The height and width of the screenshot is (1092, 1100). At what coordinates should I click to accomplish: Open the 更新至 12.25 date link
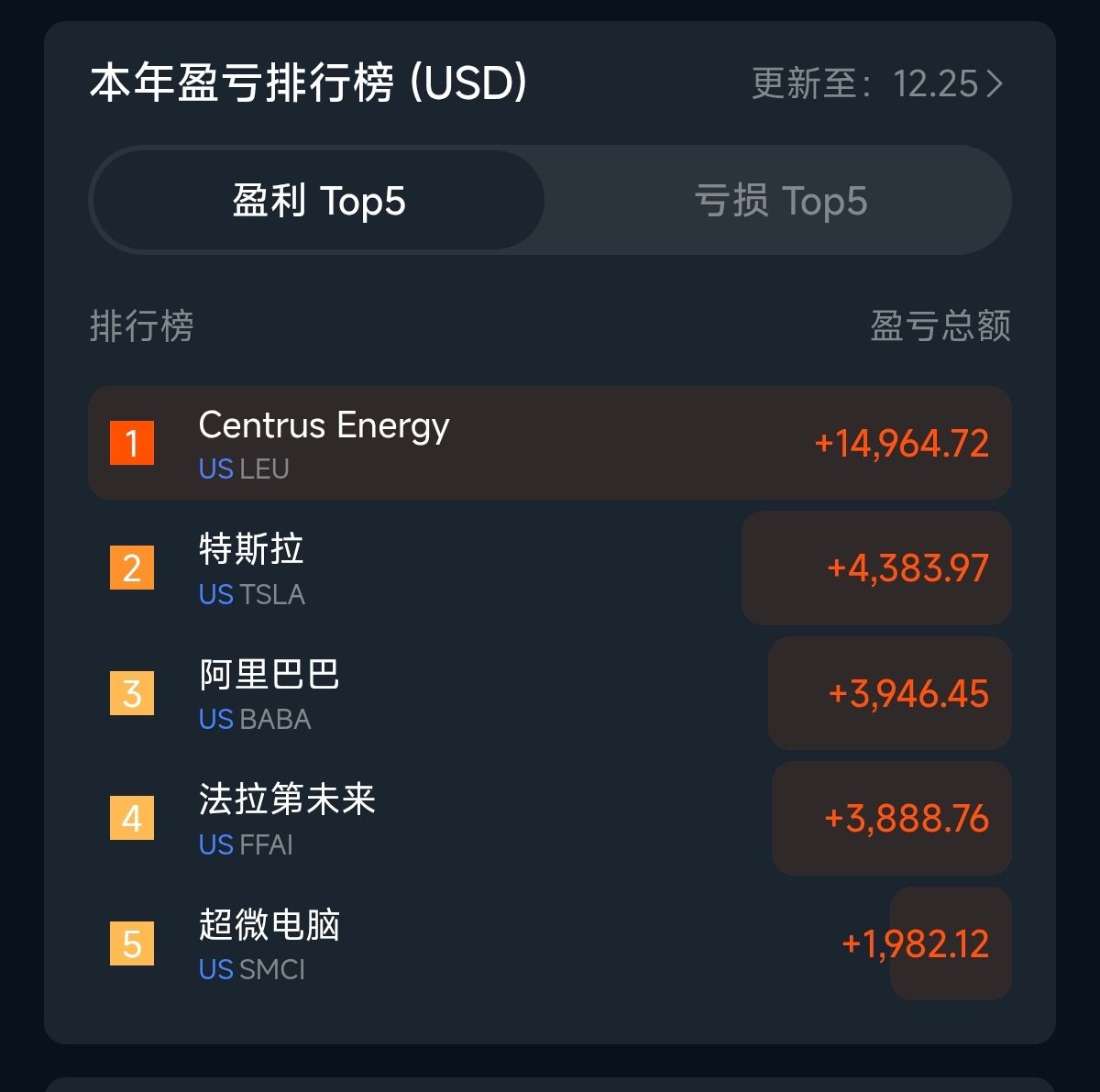876,84
